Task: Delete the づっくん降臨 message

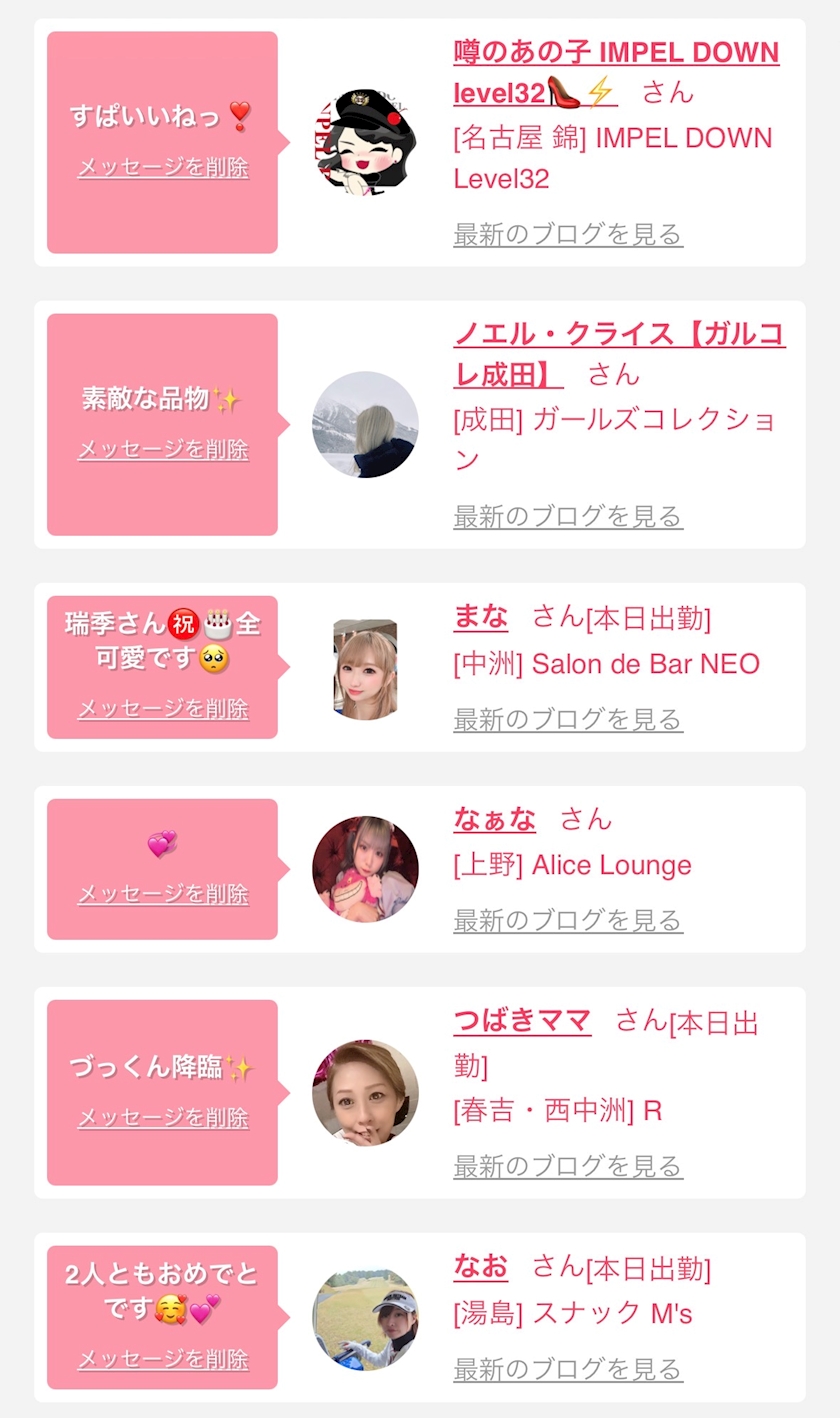Action: (x=163, y=1117)
